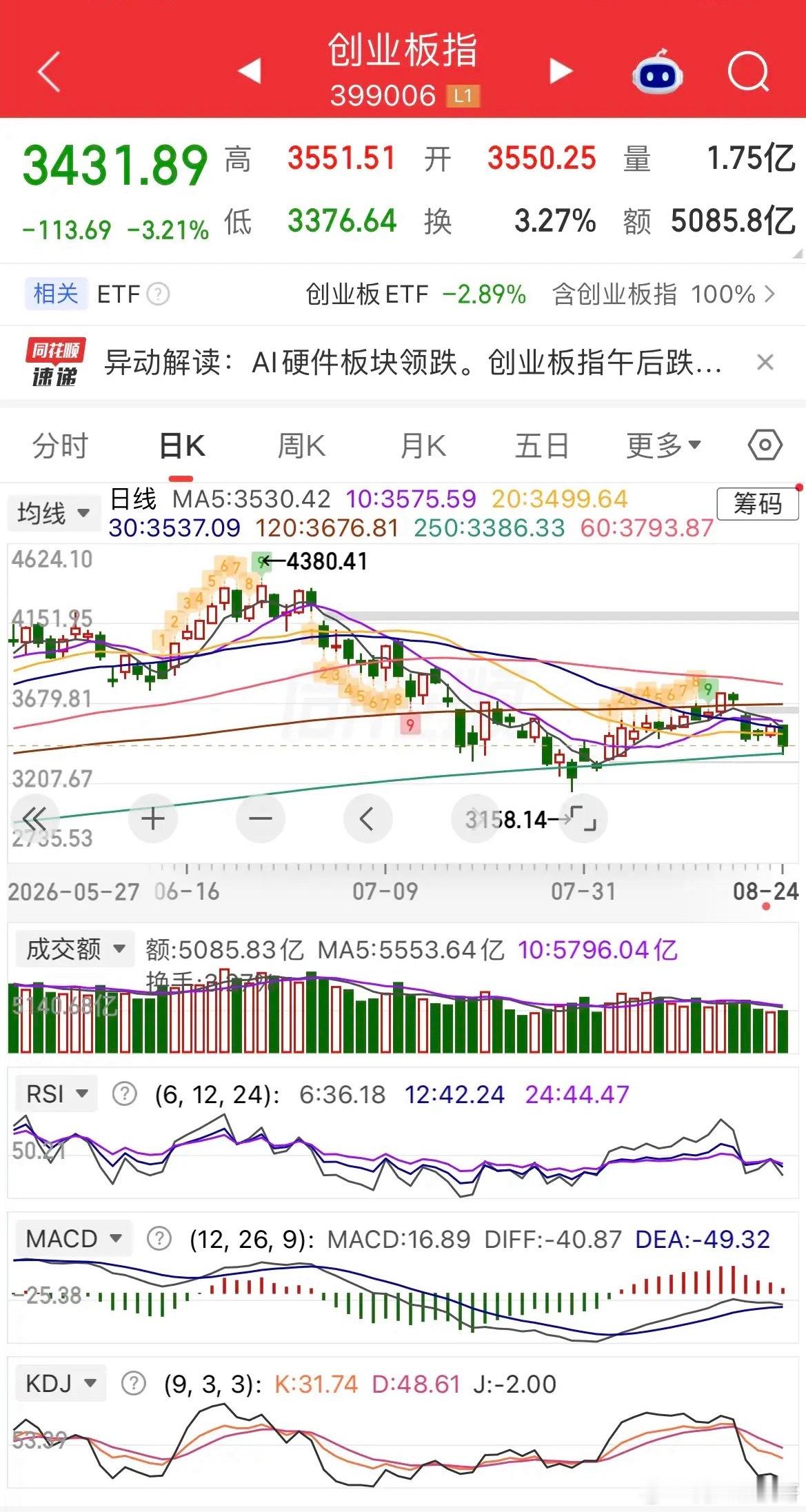Select the 周K tab

[x=301, y=446]
